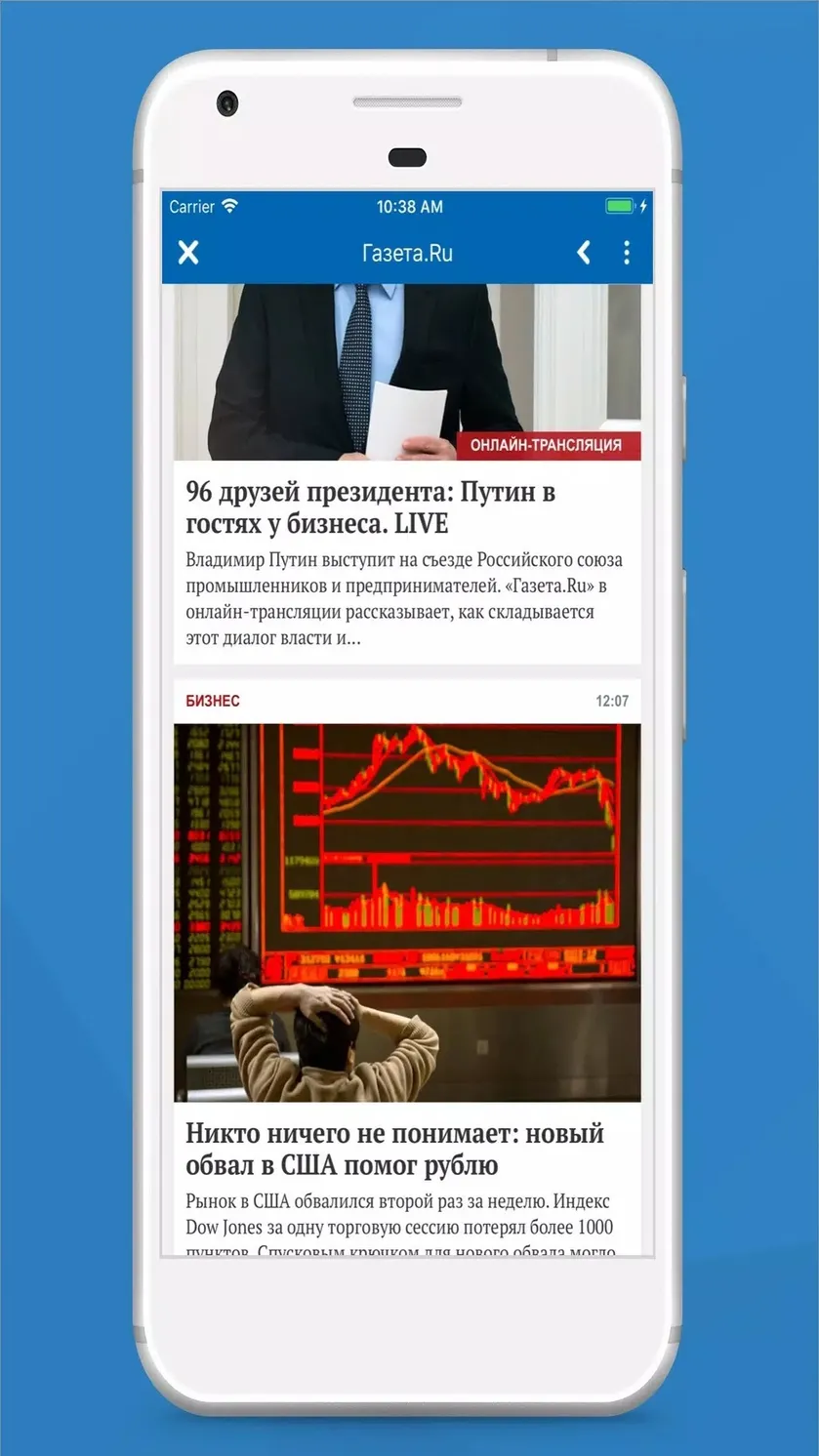
Task: Open the "Никто ничего не понимает" article
Action: click(x=395, y=1149)
